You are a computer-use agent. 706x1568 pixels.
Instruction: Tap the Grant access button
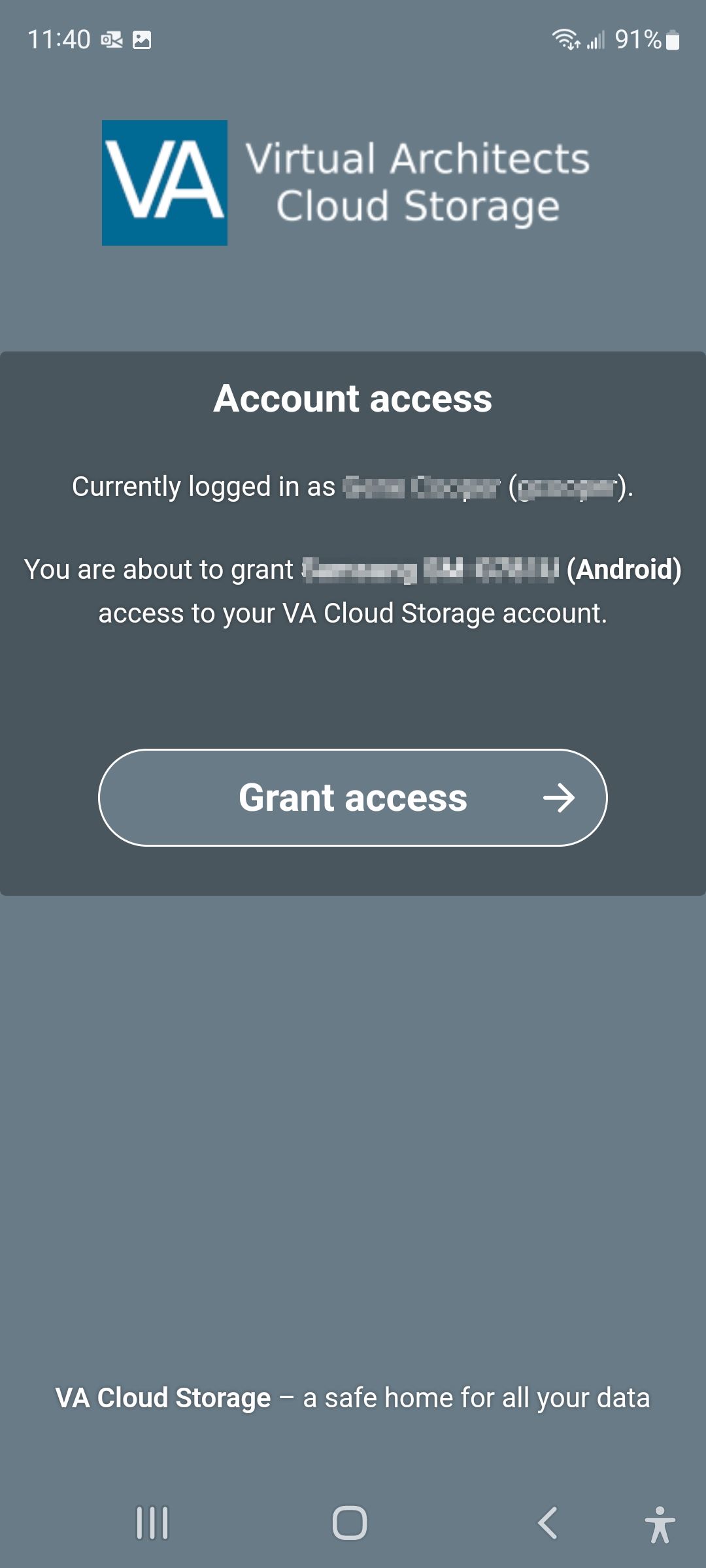[x=353, y=798]
